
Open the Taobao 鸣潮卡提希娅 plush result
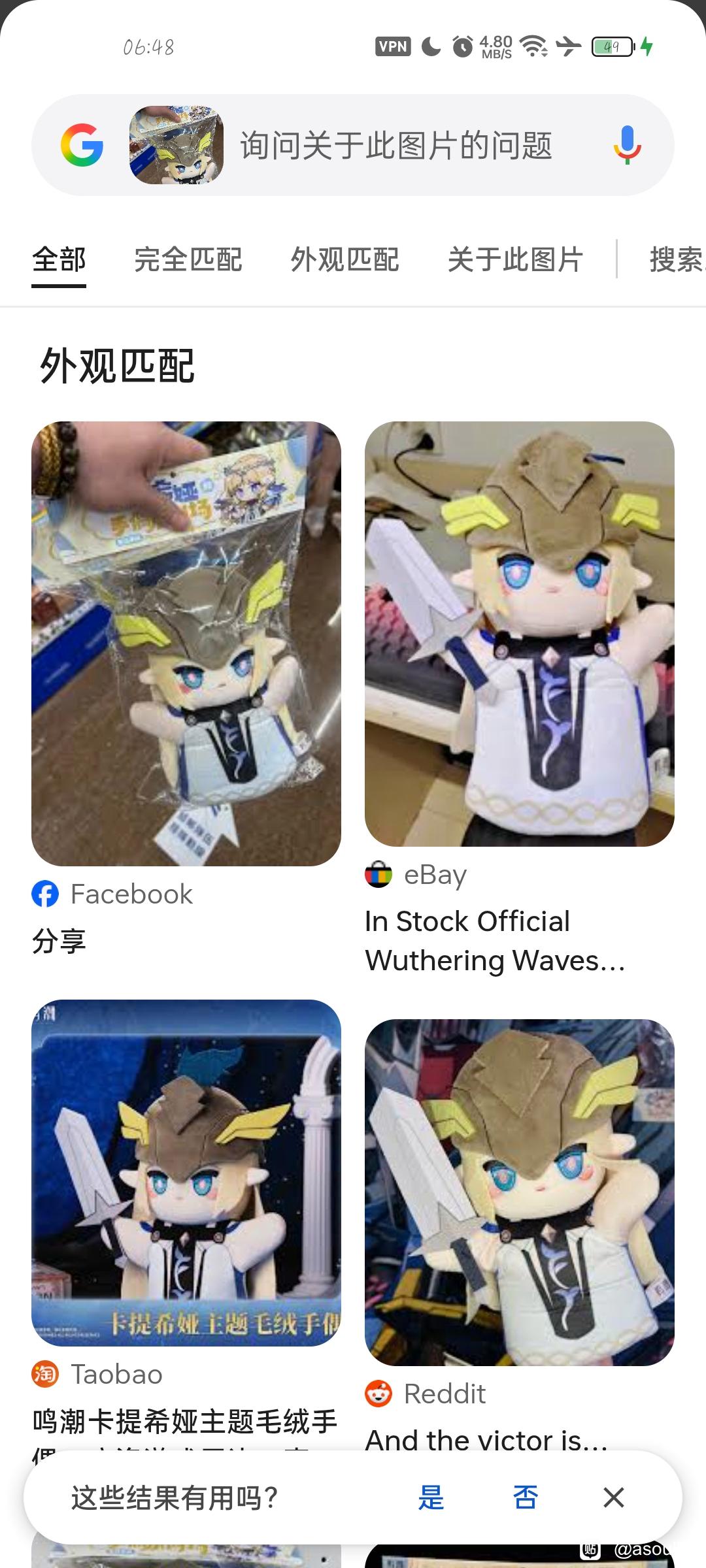(186, 1173)
